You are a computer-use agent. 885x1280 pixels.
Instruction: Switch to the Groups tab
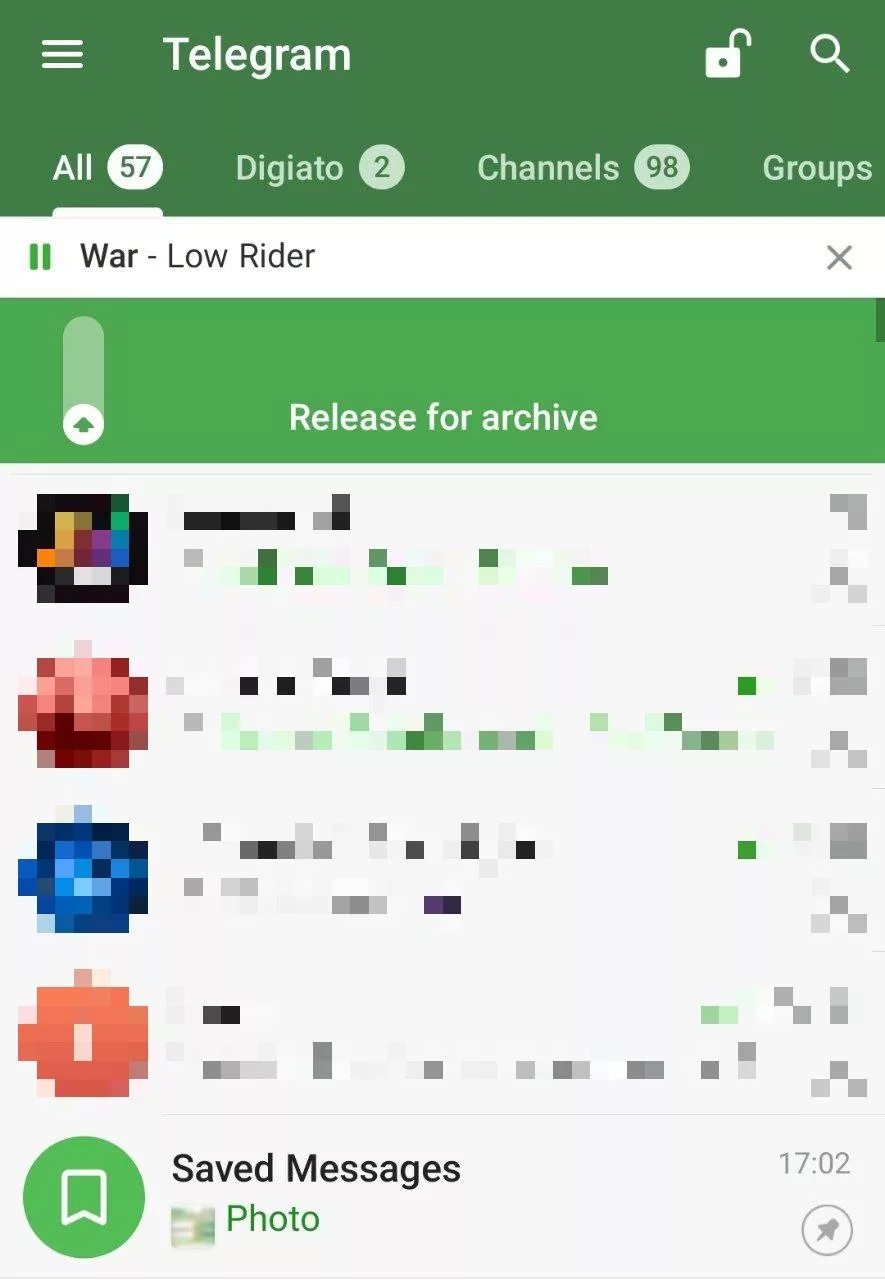pos(816,168)
